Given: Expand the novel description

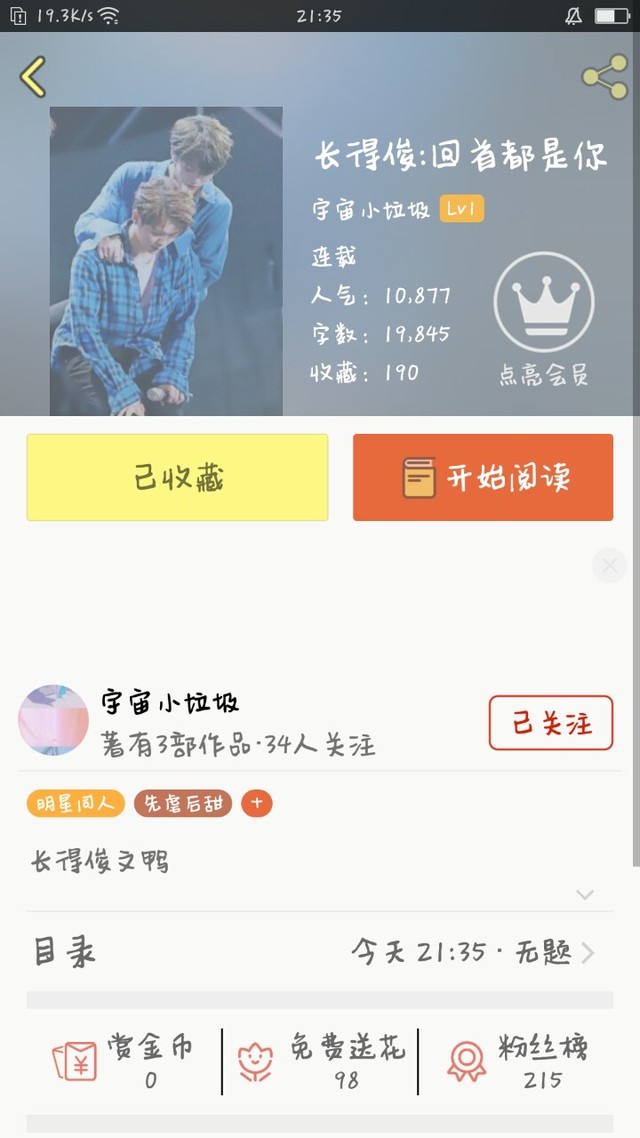Looking at the screenshot, I should point(585,894).
